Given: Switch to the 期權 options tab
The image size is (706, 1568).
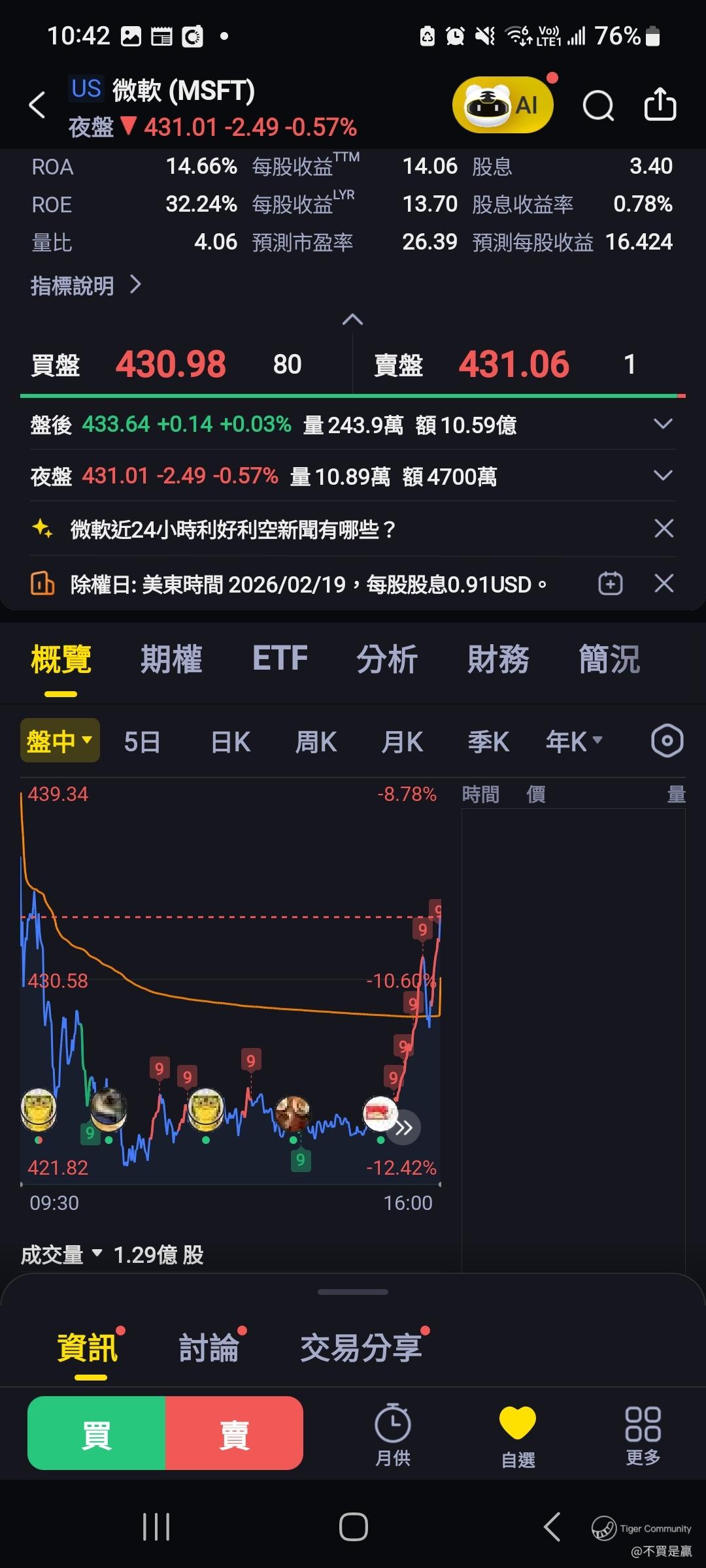Looking at the screenshot, I should point(171,659).
